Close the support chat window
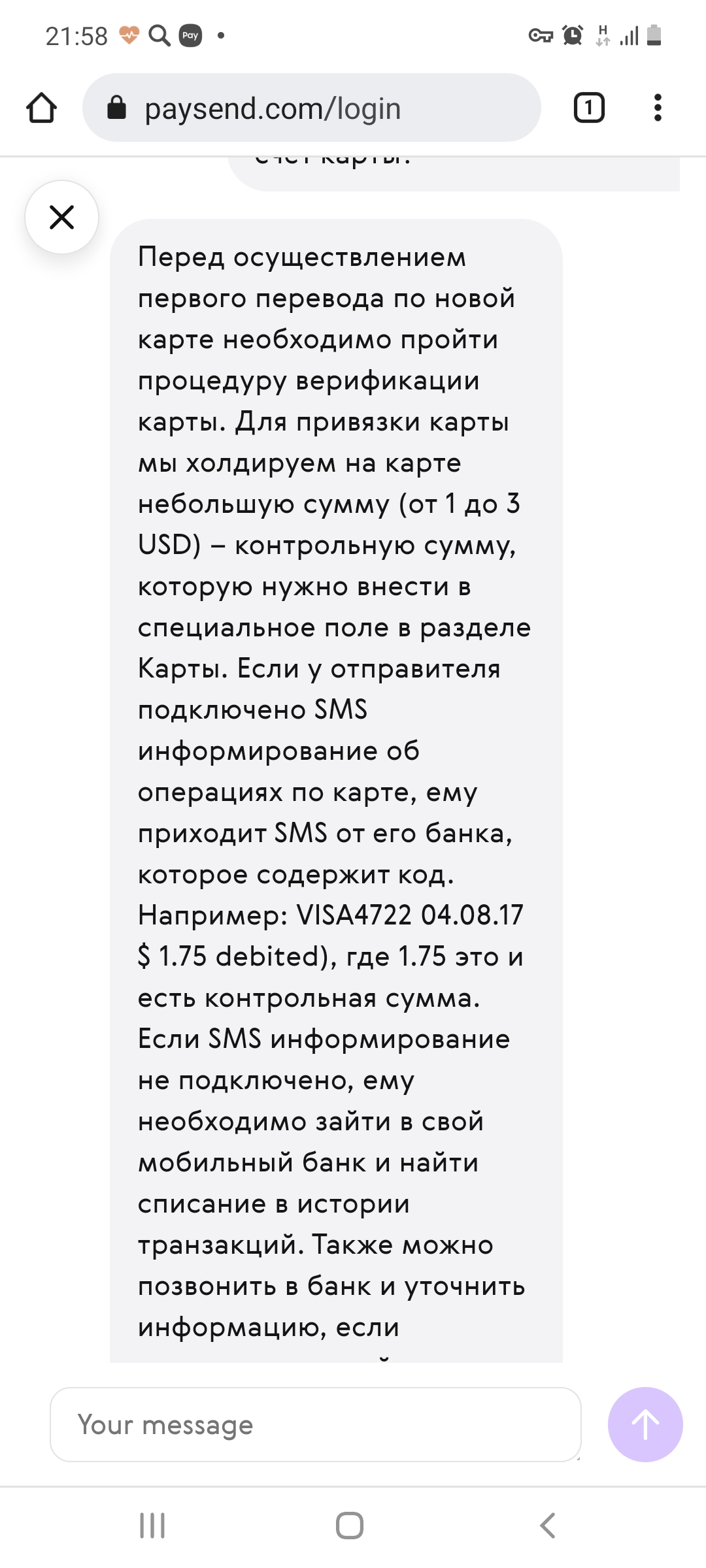 (62, 217)
